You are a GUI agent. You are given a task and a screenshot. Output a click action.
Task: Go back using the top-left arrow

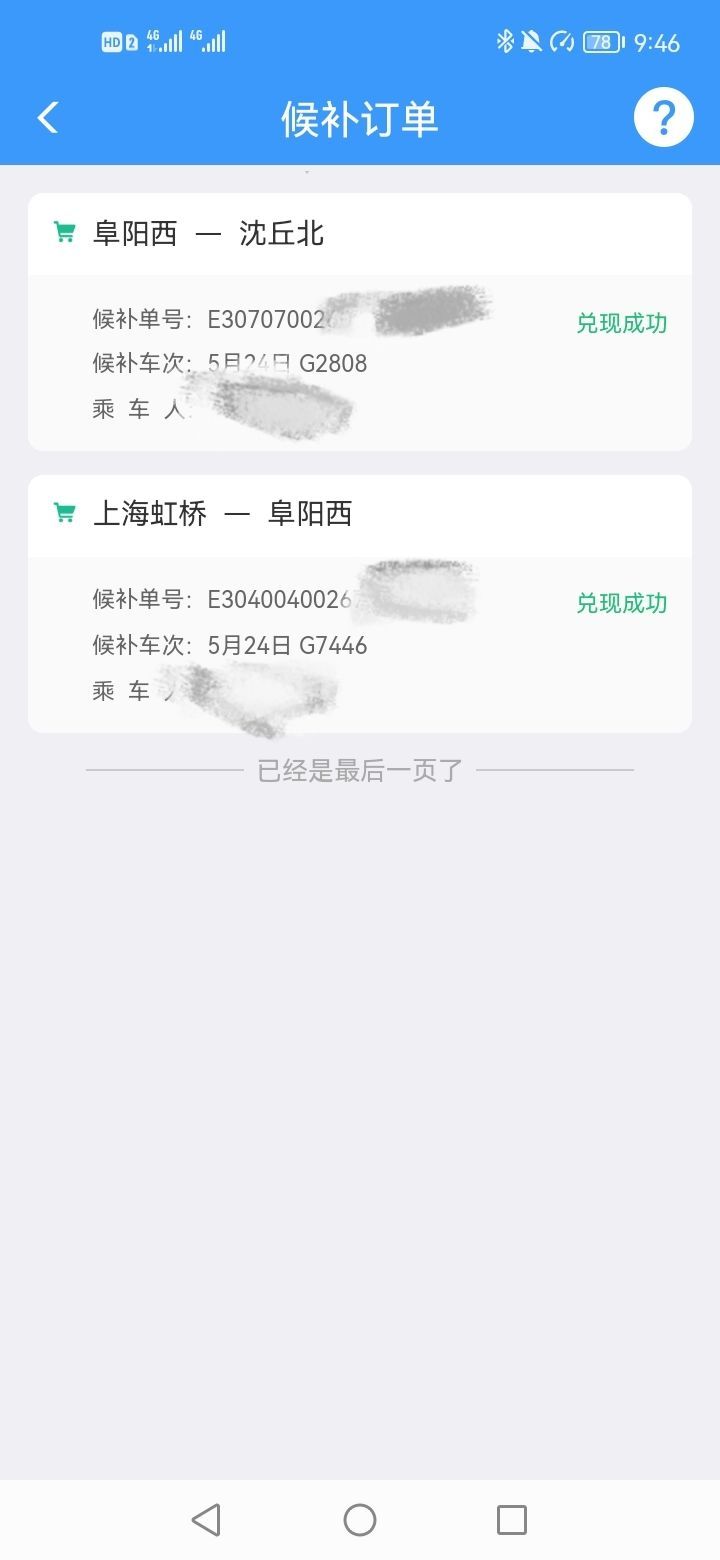(x=48, y=118)
